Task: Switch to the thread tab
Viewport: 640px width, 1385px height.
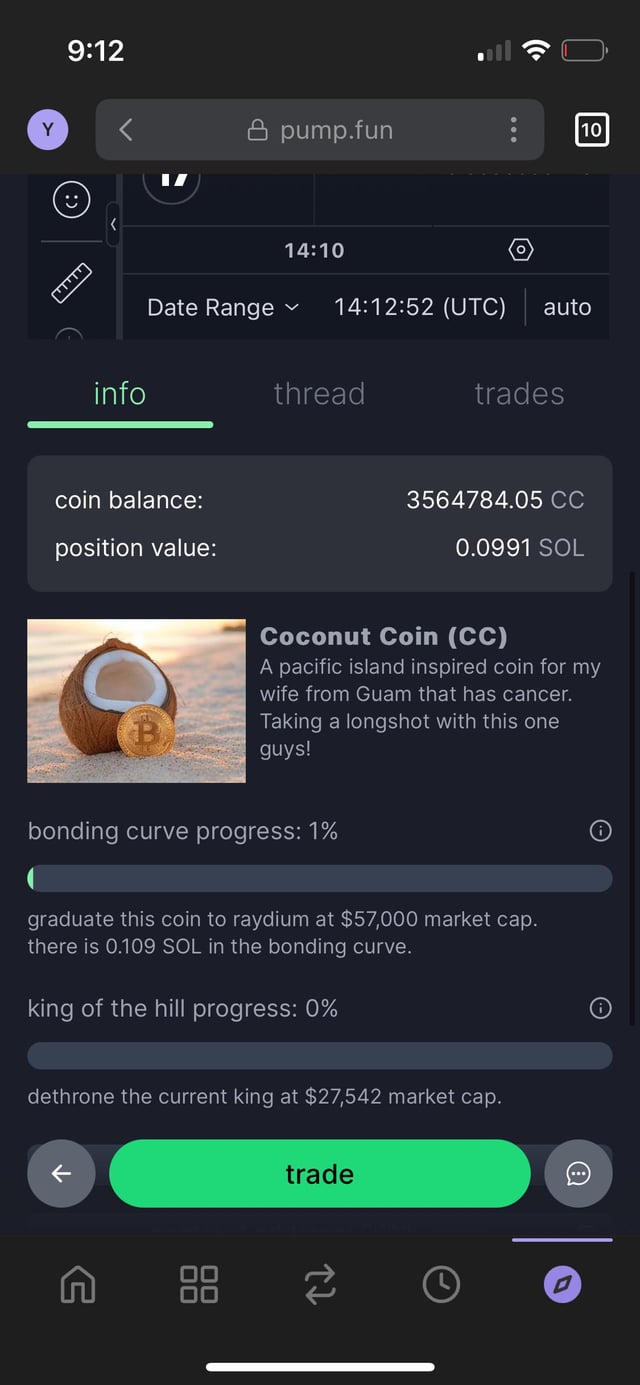Action: coord(319,394)
